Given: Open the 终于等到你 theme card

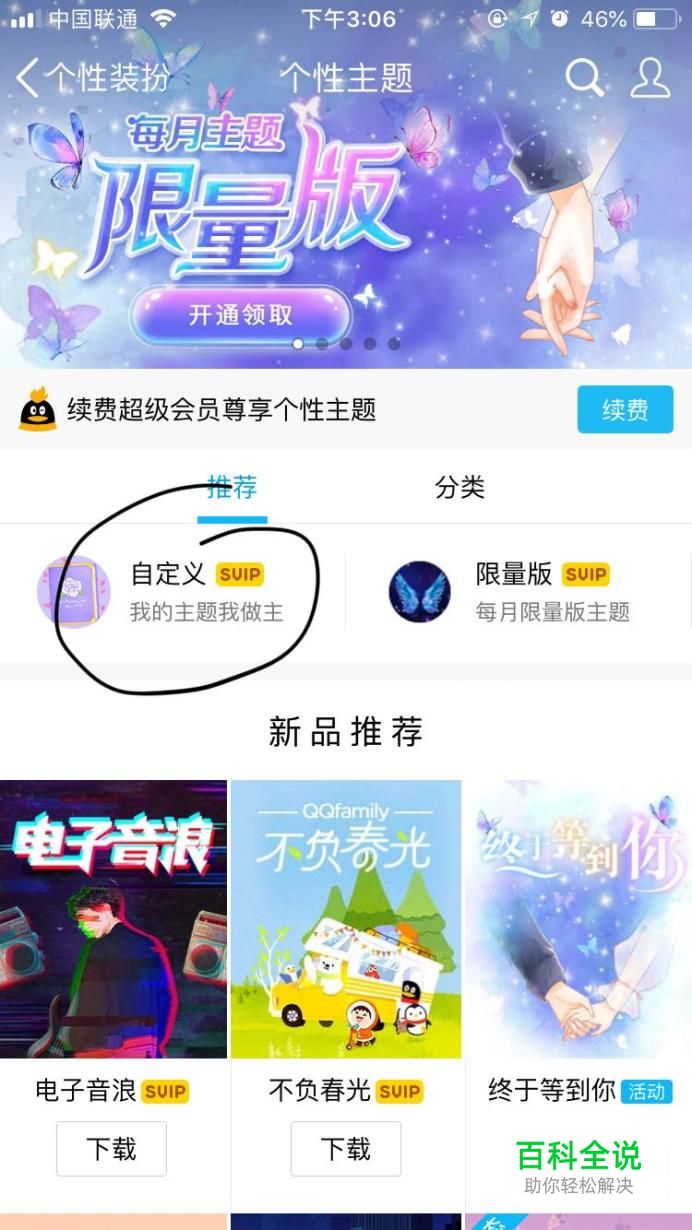Looking at the screenshot, I should coord(578,918).
